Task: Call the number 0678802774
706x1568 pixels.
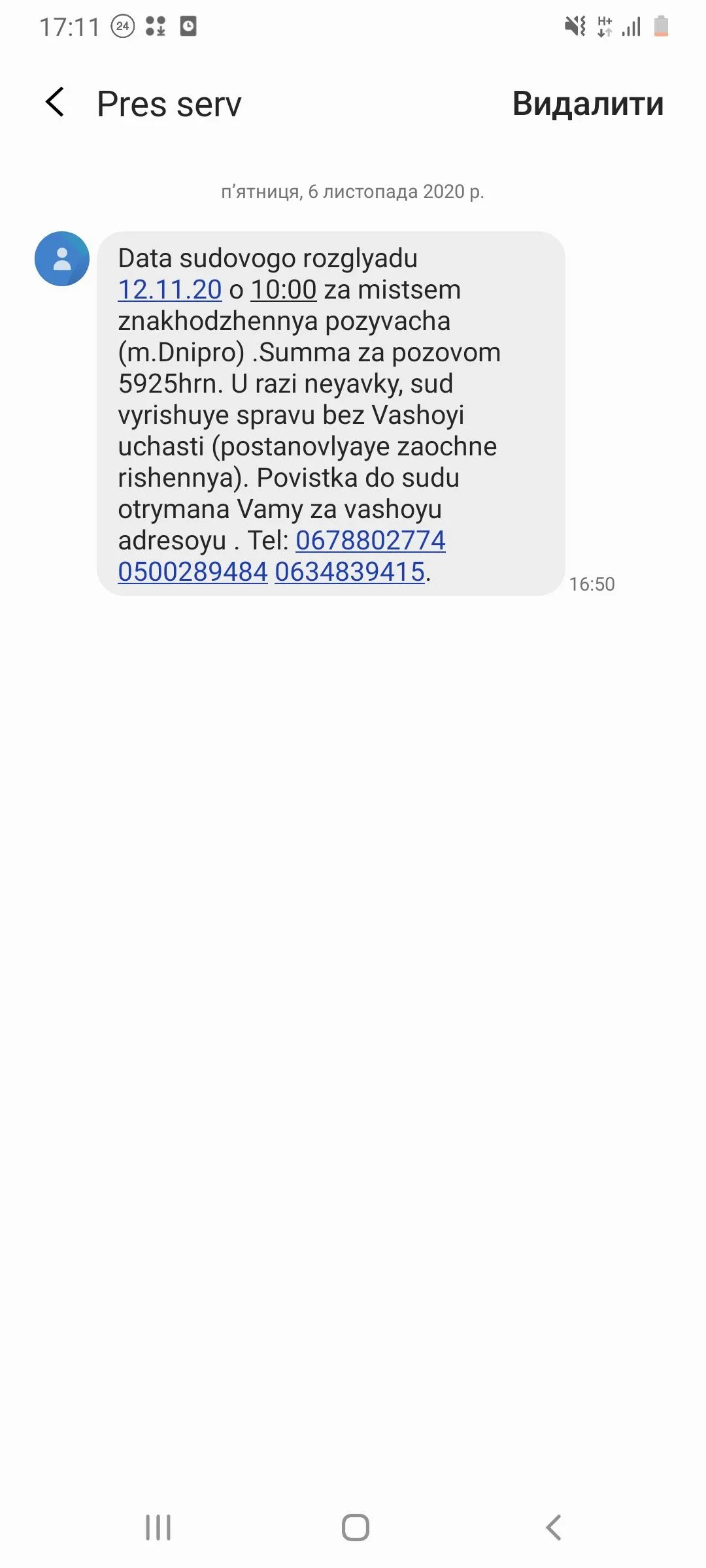Action: point(370,540)
